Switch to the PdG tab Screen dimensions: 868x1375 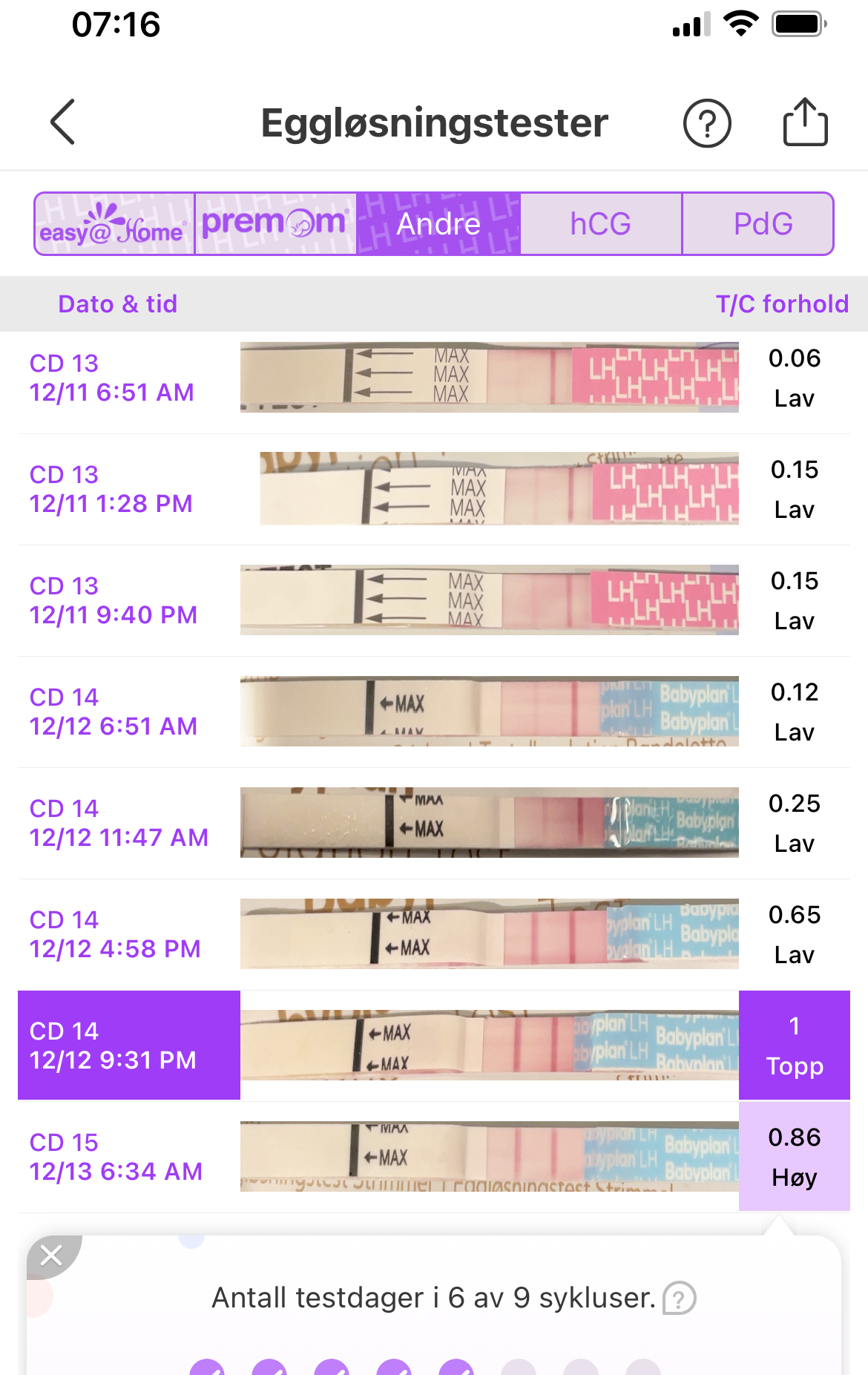pos(763,224)
